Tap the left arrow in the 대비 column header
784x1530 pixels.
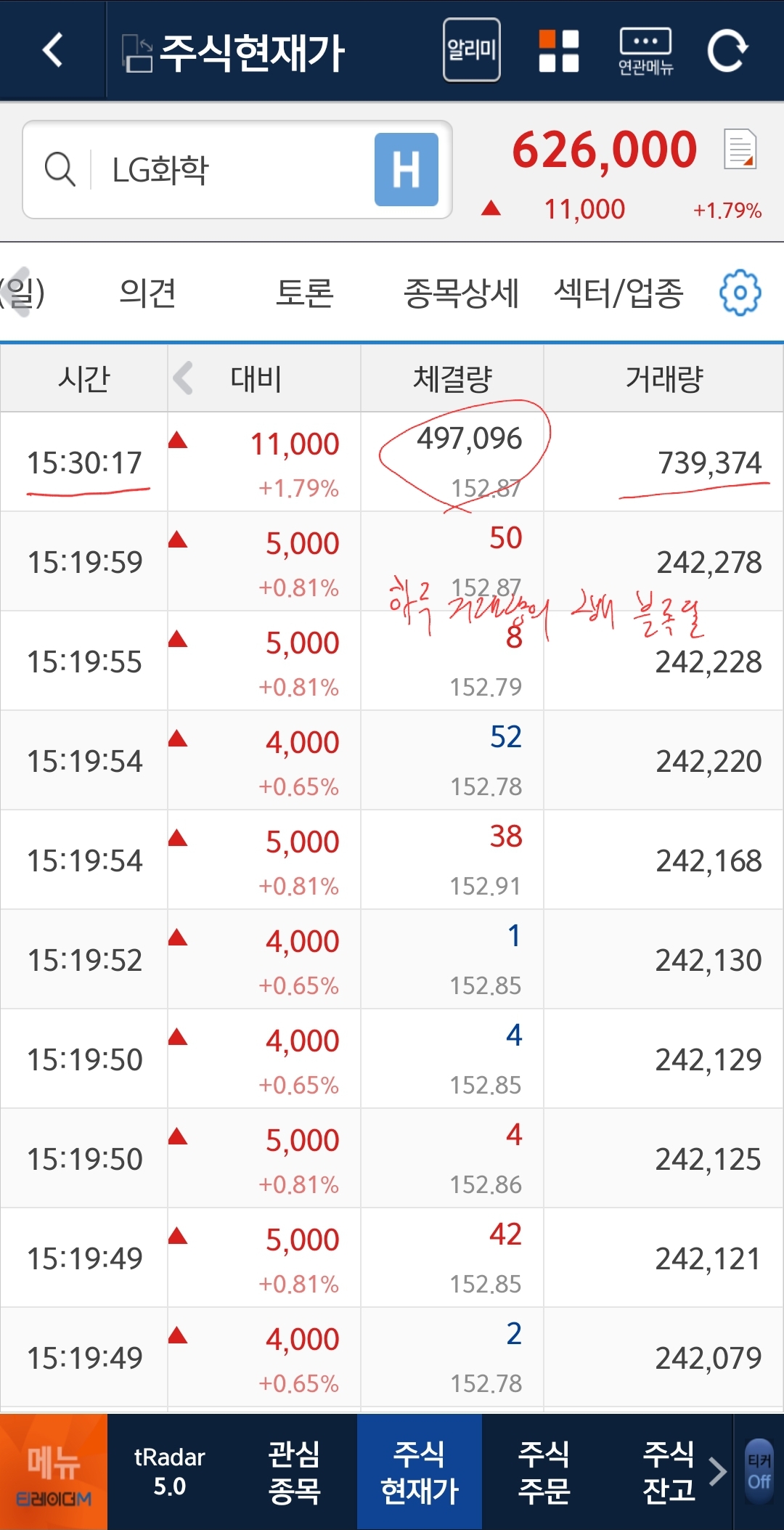(x=184, y=378)
